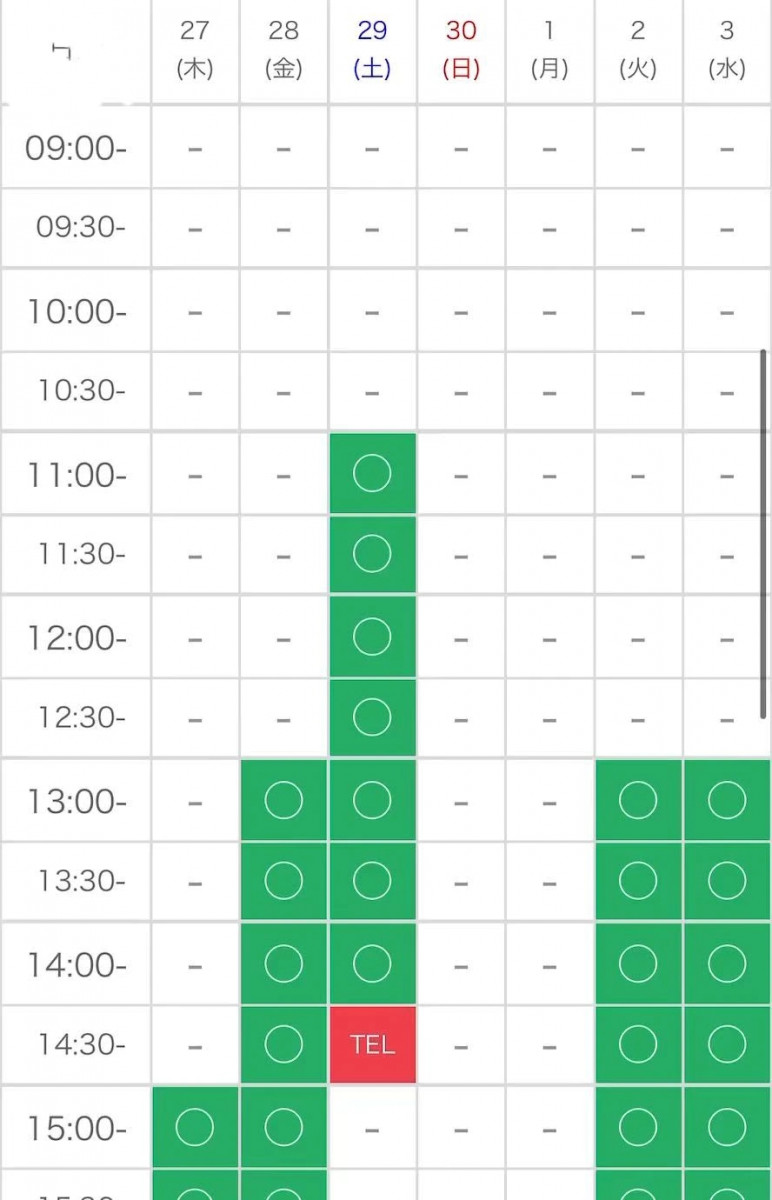Pick the 15:00 slot on Thursday 27

tap(195, 1127)
